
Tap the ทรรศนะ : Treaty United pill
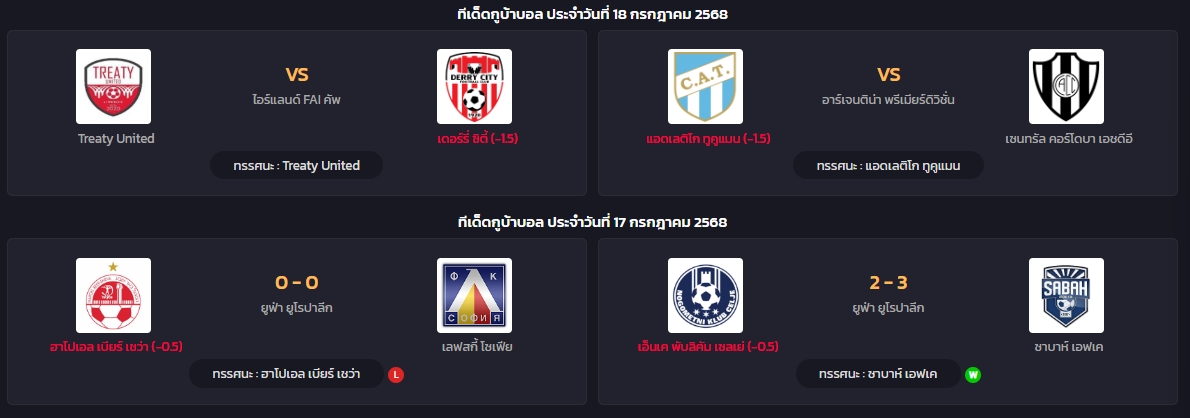coord(296,165)
